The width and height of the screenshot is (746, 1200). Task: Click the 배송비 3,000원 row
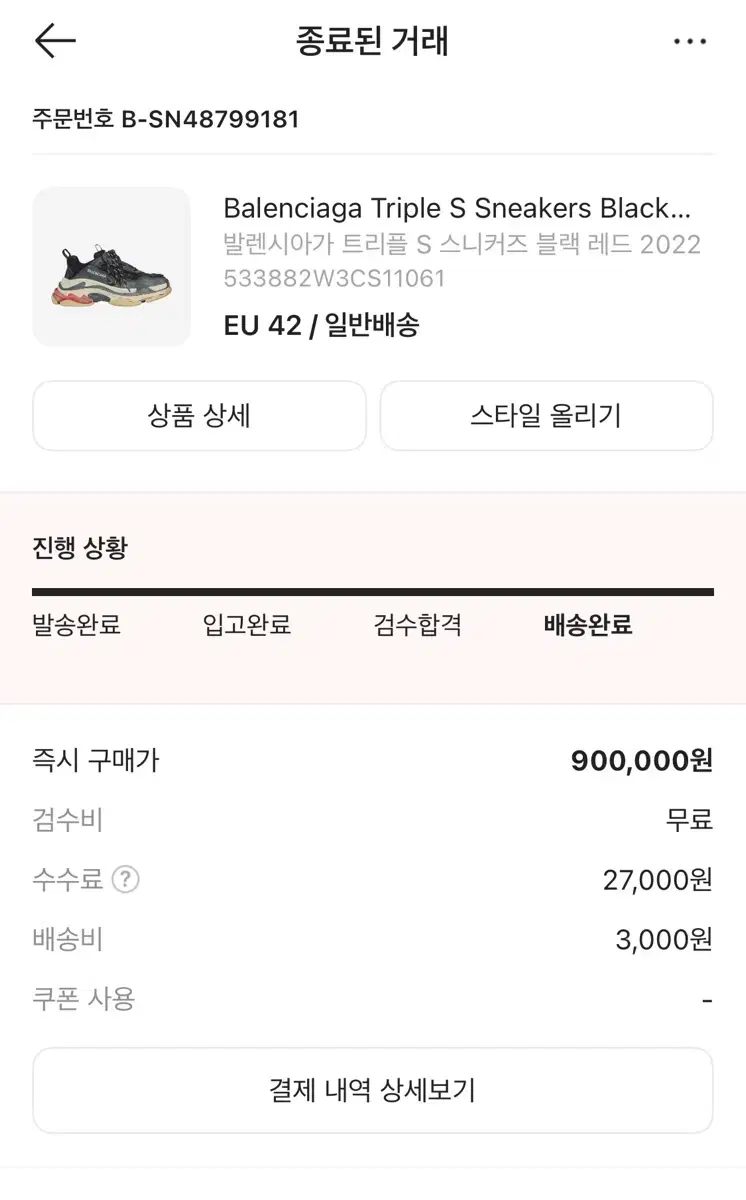373,939
